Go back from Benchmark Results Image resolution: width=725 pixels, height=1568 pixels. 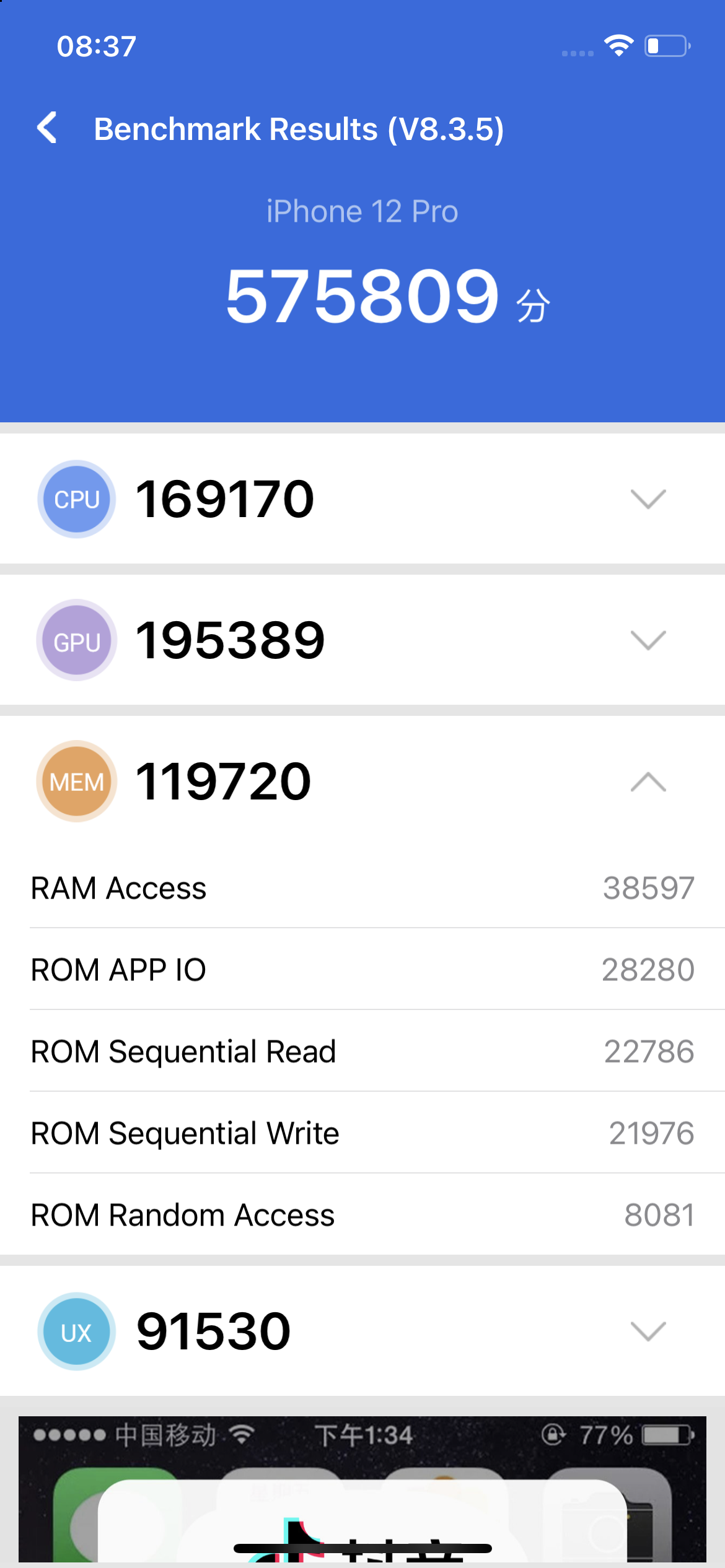(47, 128)
